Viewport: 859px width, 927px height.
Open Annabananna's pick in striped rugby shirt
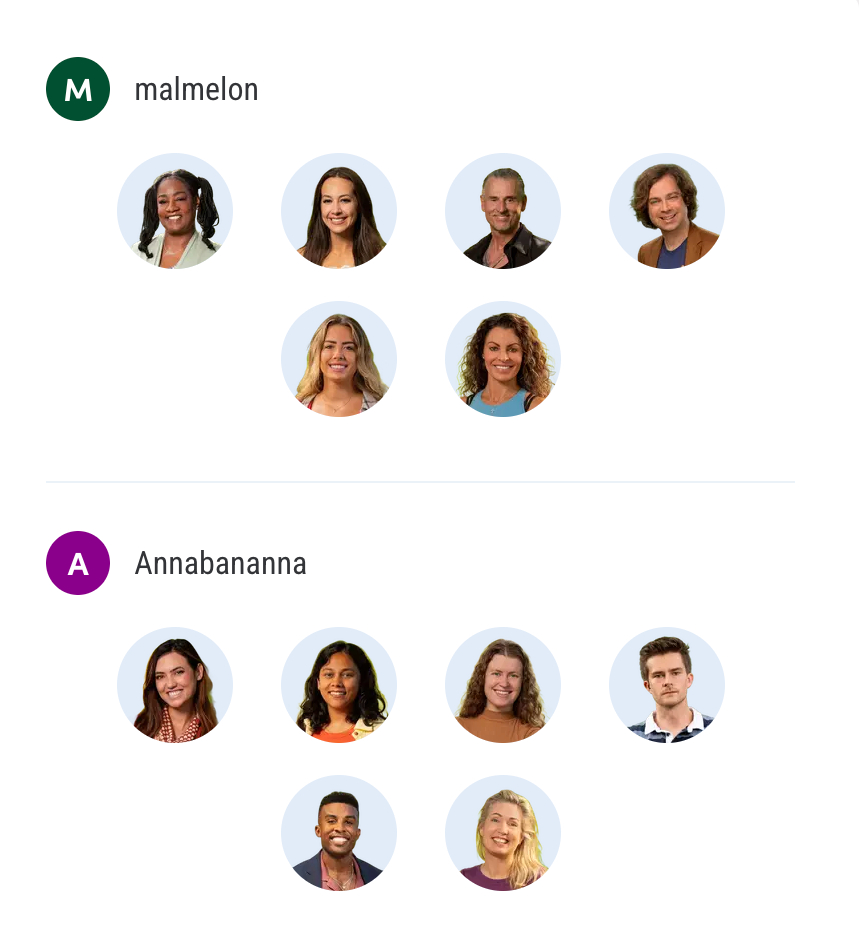(x=667, y=685)
